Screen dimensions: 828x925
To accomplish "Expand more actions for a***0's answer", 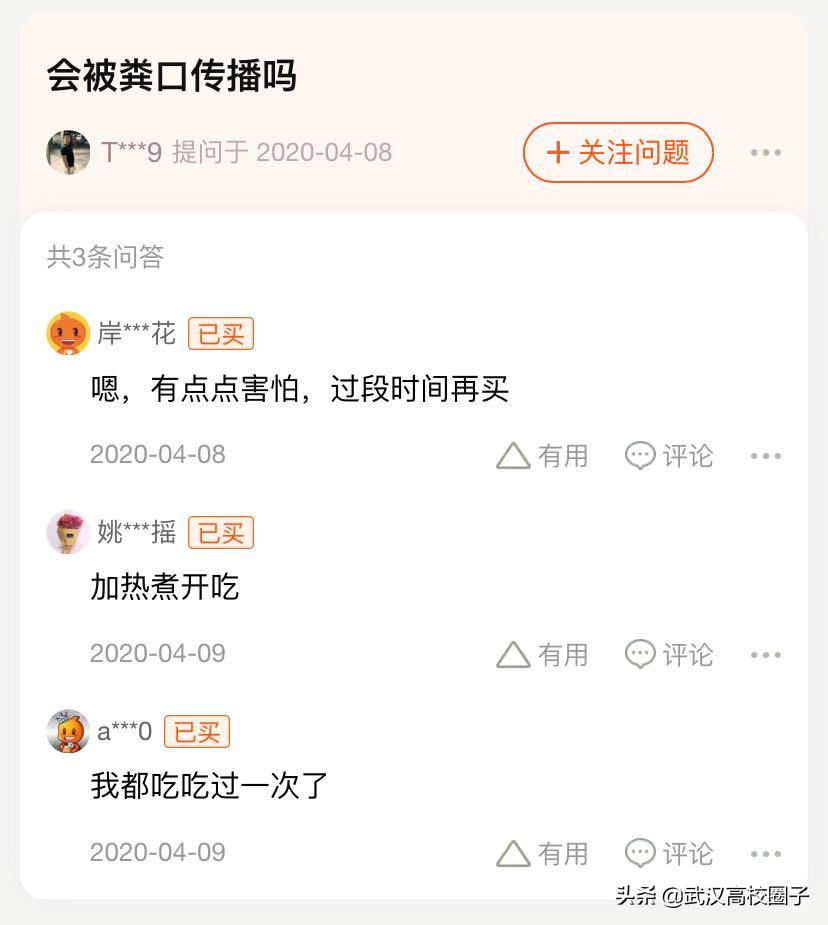I will (765, 853).
